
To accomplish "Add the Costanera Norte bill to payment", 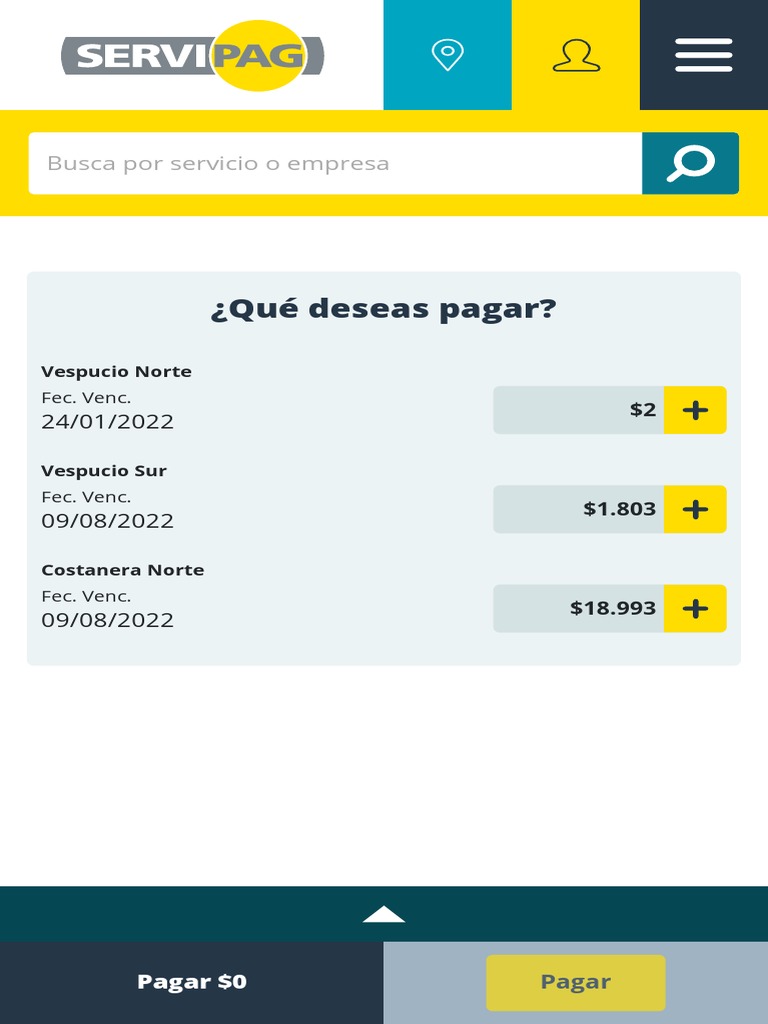I will [x=695, y=608].
